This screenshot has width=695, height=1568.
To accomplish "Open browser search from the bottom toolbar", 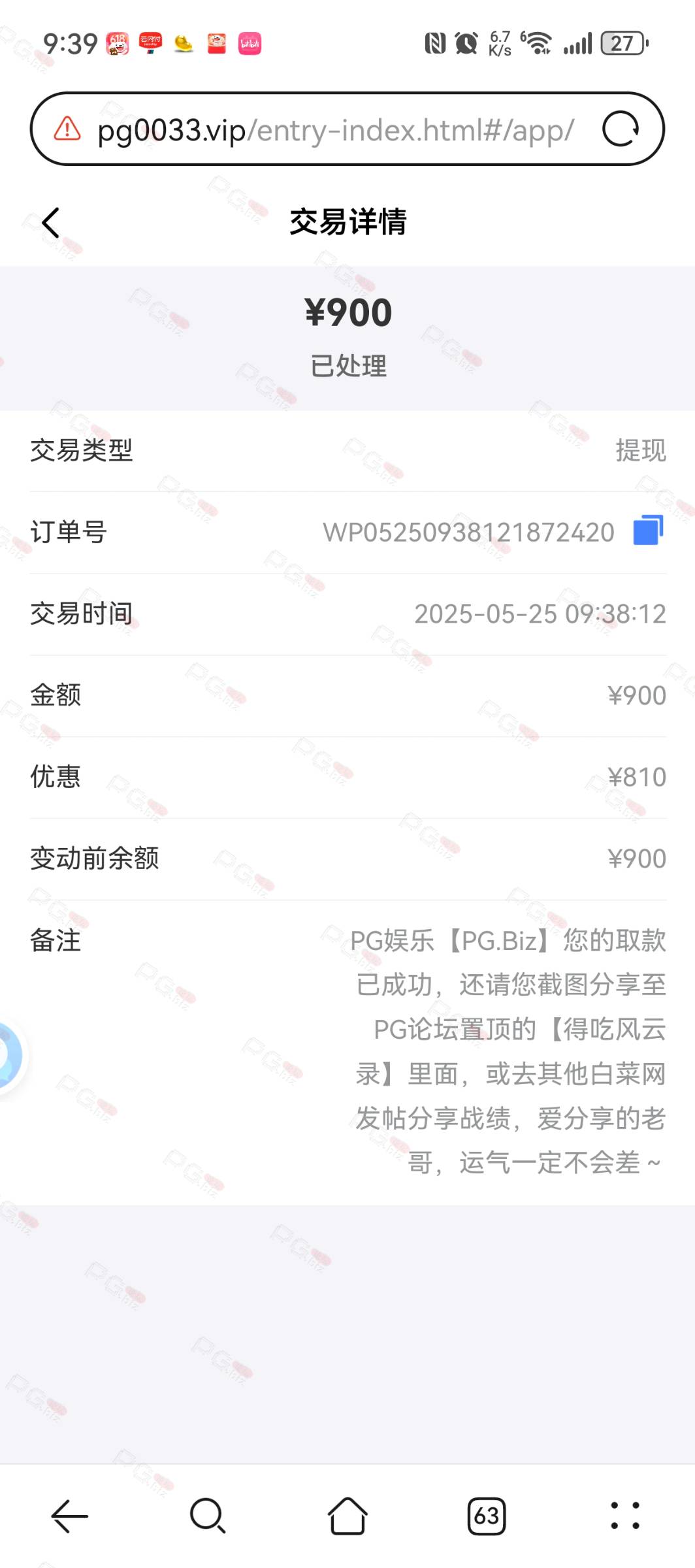I will [x=208, y=1516].
